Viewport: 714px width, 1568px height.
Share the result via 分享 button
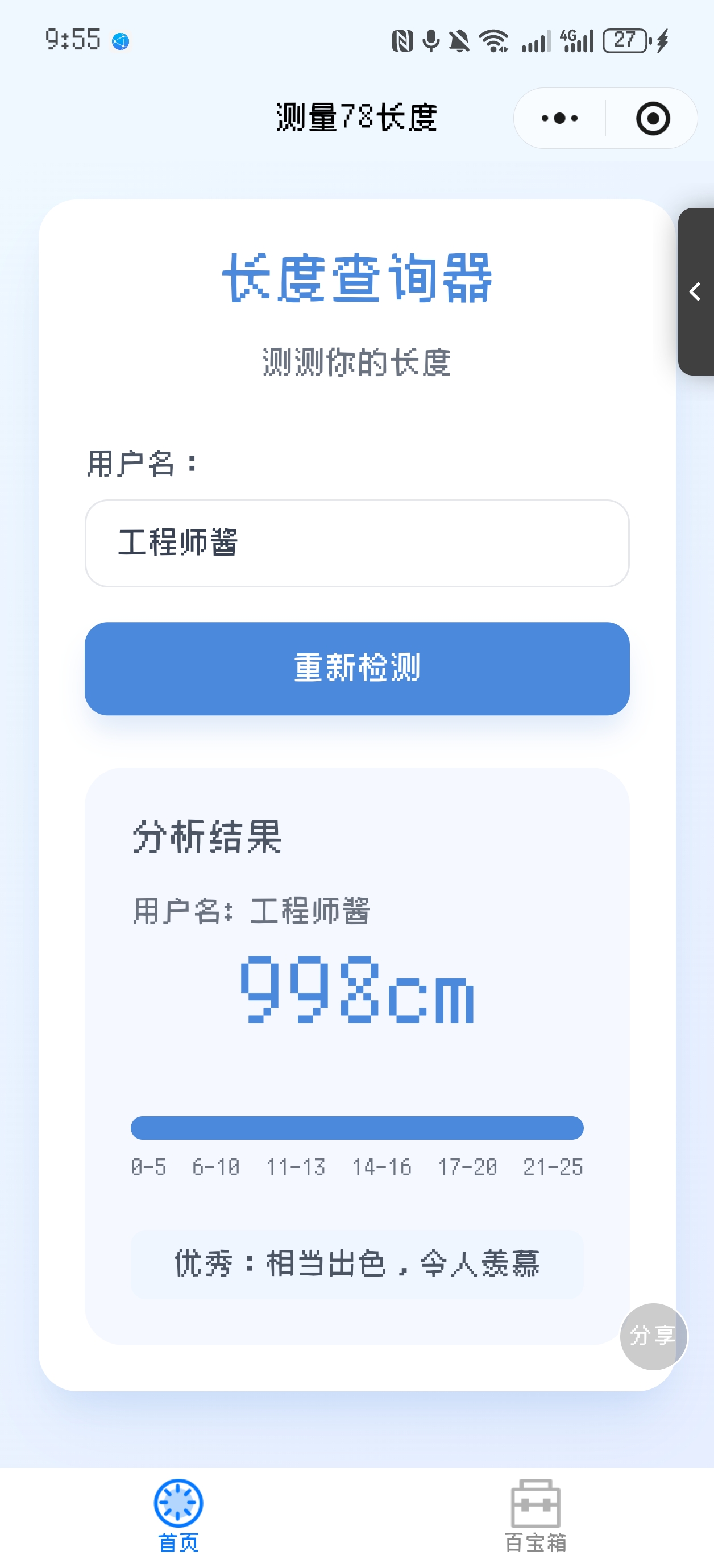coord(653,1336)
